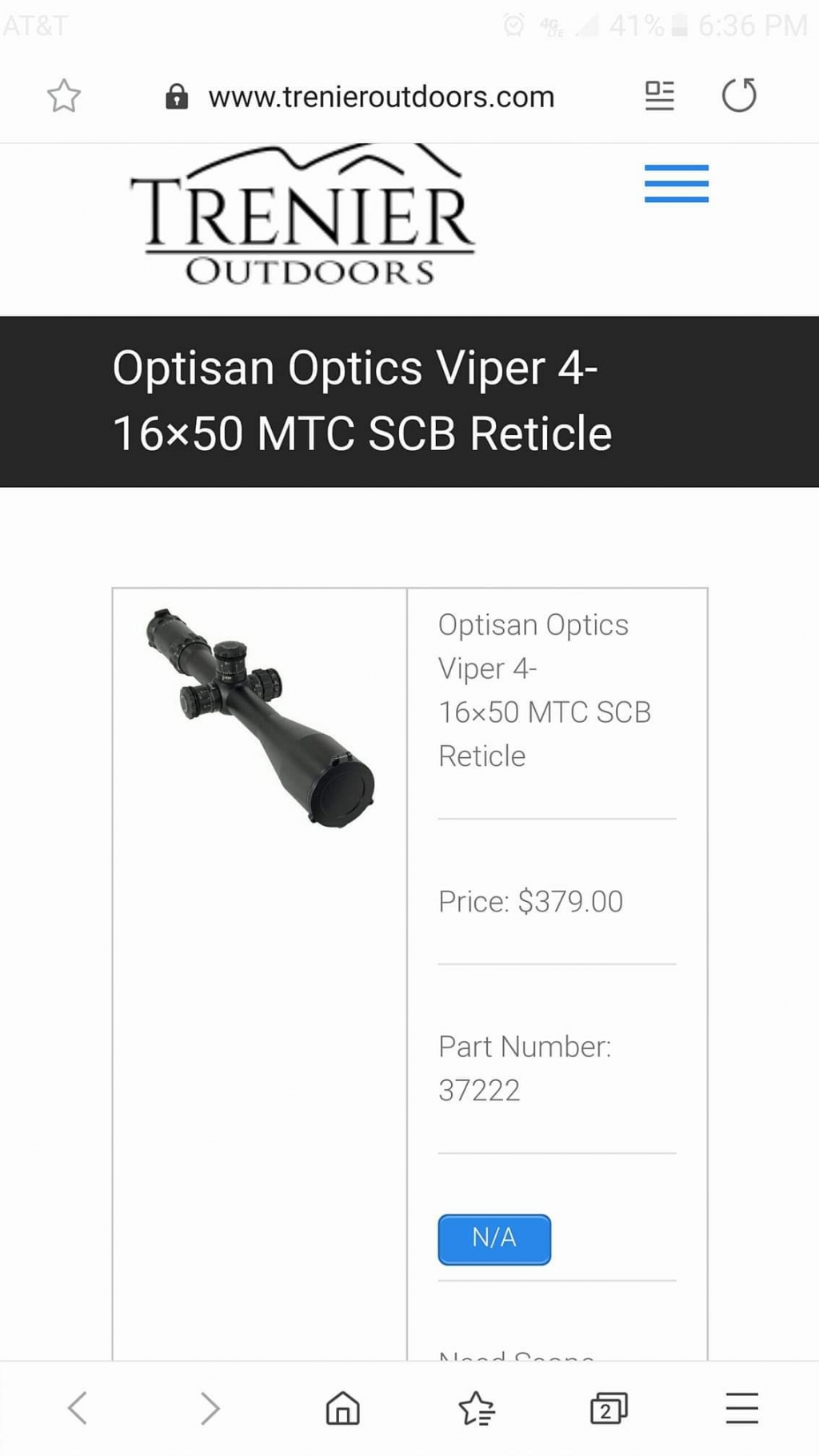Image resolution: width=819 pixels, height=1456 pixels.
Task: Open the browser home page
Action: coord(342,1408)
